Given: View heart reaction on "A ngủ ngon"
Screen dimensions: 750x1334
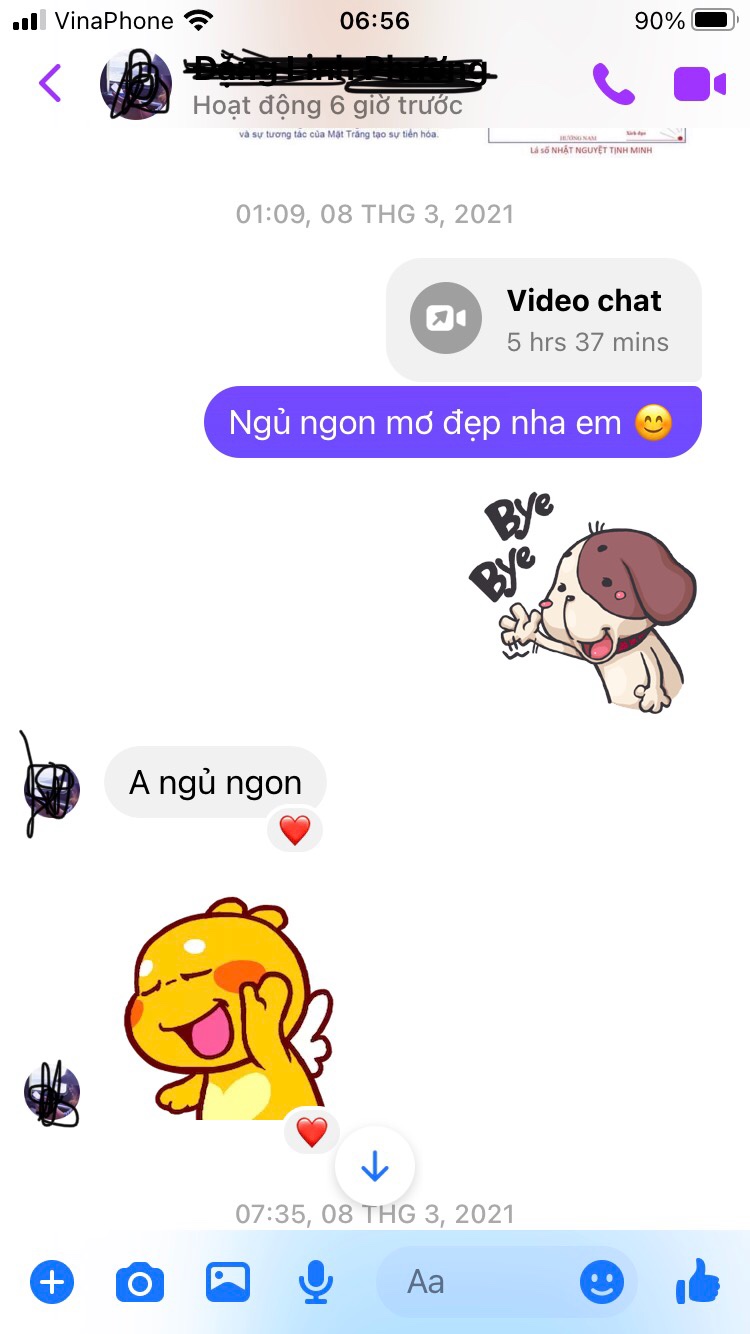Looking at the screenshot, I should coord(295,830).
